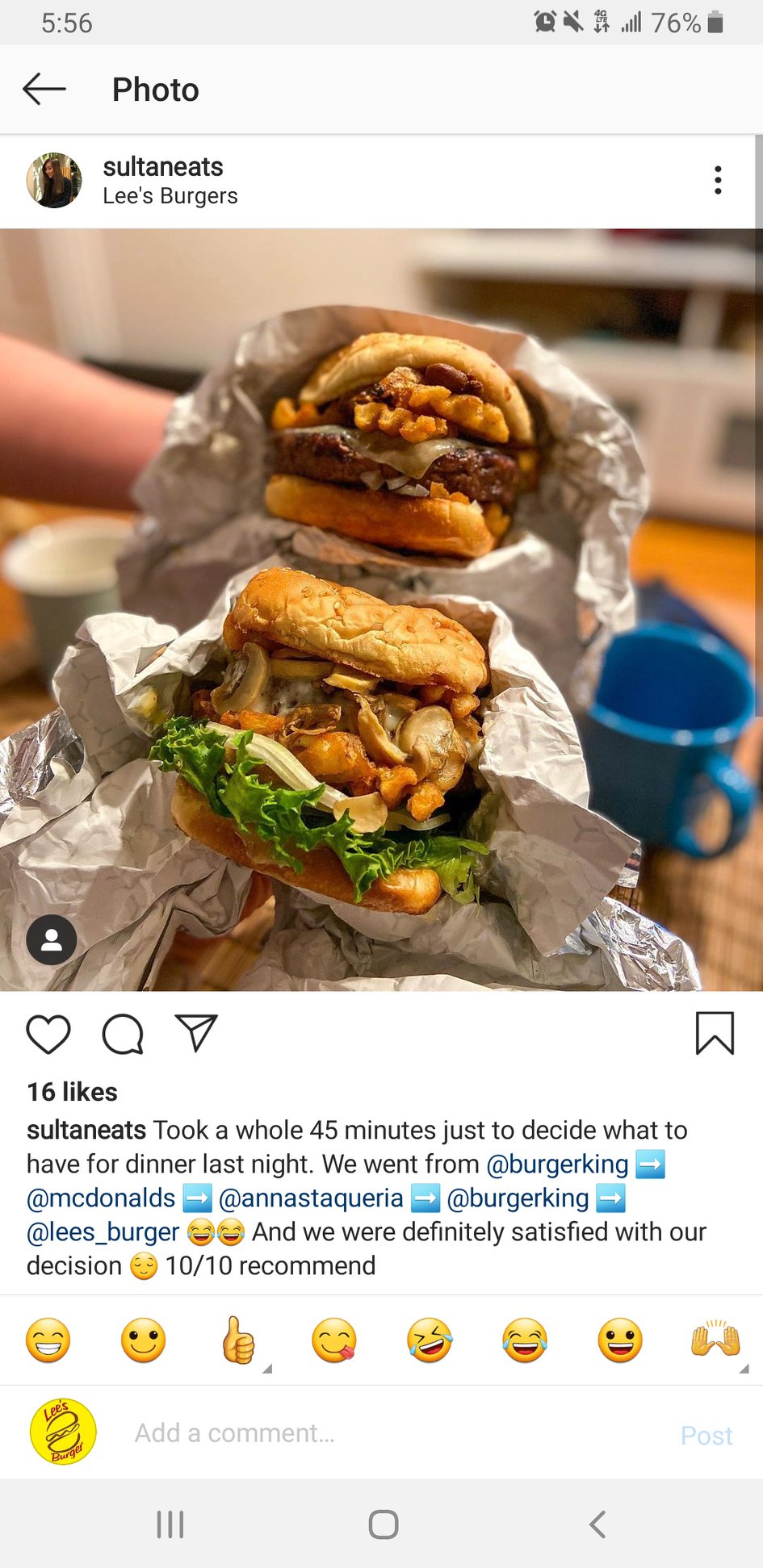Screen dimensions: 763x1568
Task: Open recent apps from navigation bar
Action: click(170, 1524)
